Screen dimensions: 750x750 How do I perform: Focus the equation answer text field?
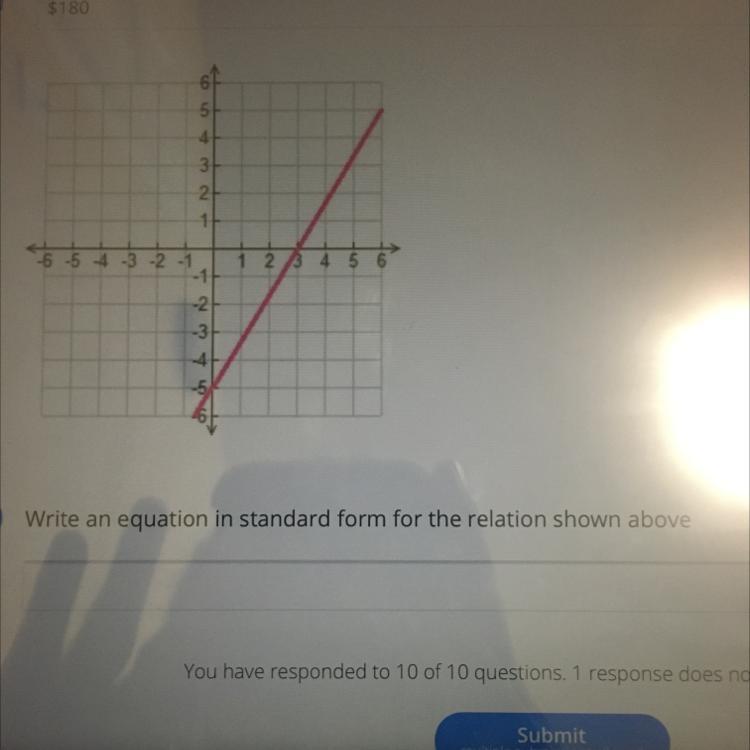(380, 585)
